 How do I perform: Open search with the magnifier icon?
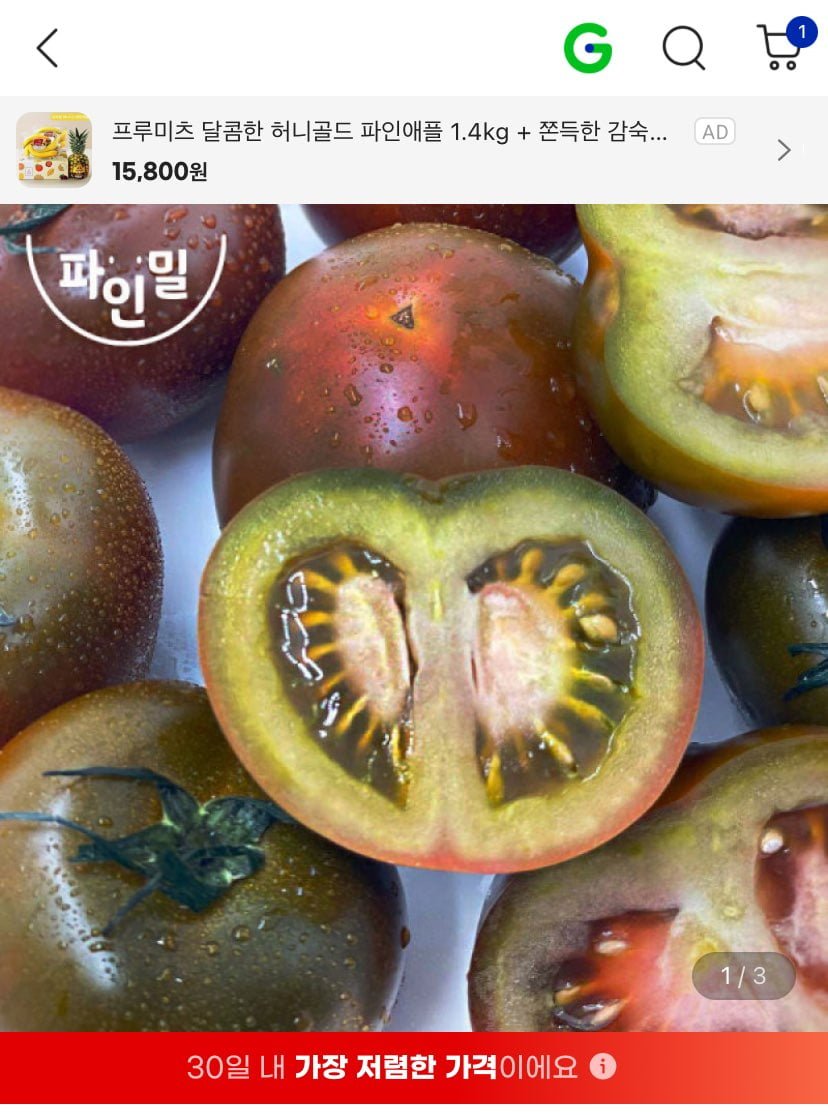click(x=684, y=48)
